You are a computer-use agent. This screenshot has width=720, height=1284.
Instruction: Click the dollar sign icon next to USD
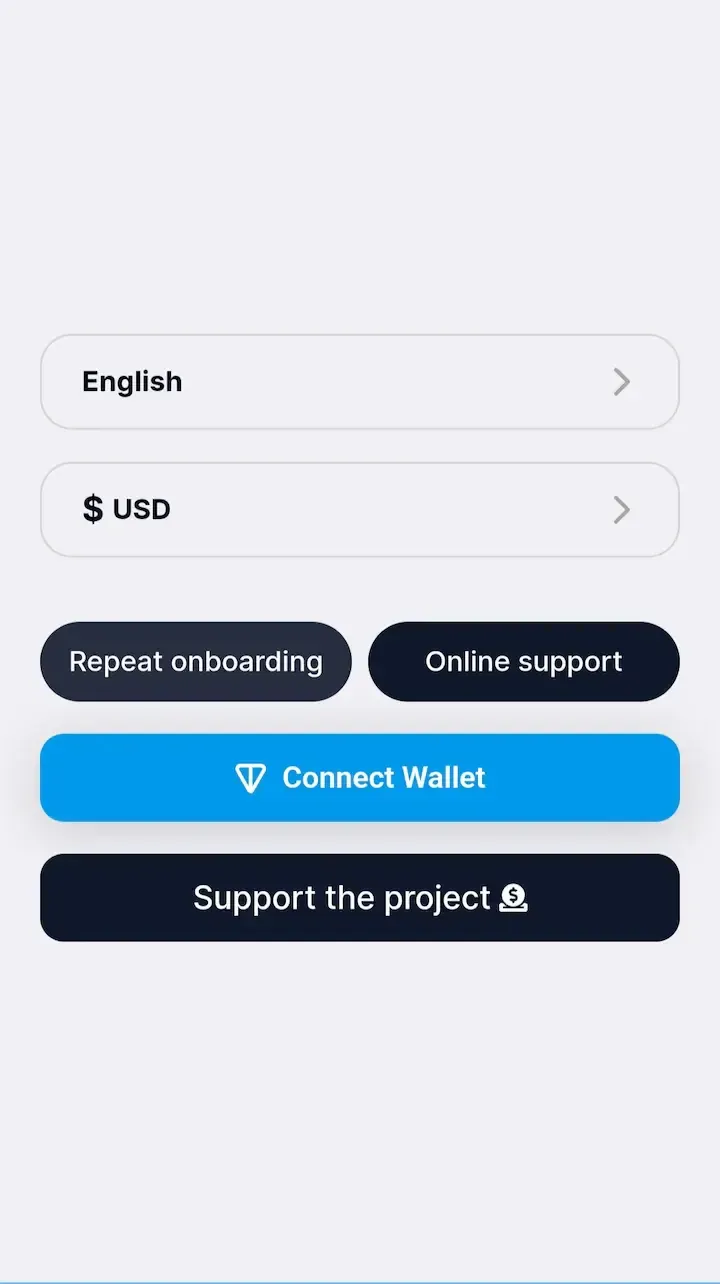click(x=94, y=509)
